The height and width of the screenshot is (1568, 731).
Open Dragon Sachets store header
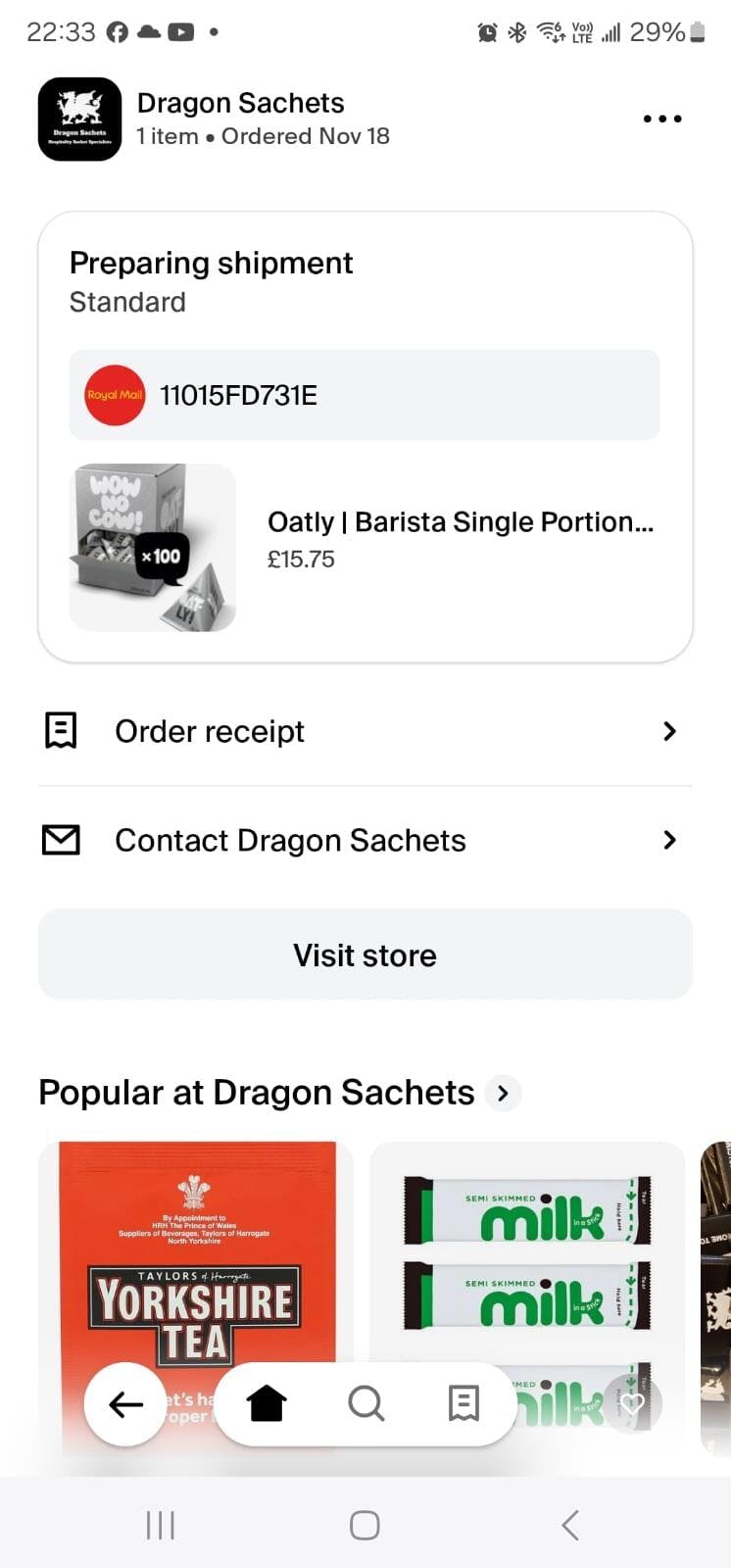pos(240,118)
